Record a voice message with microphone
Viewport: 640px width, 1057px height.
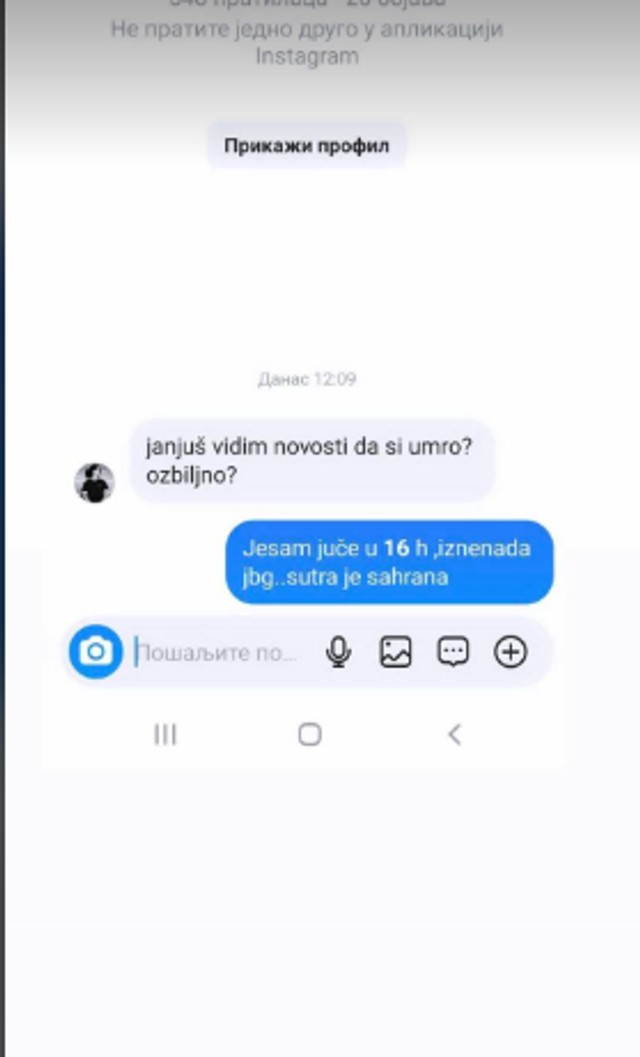tap(339, 653)
